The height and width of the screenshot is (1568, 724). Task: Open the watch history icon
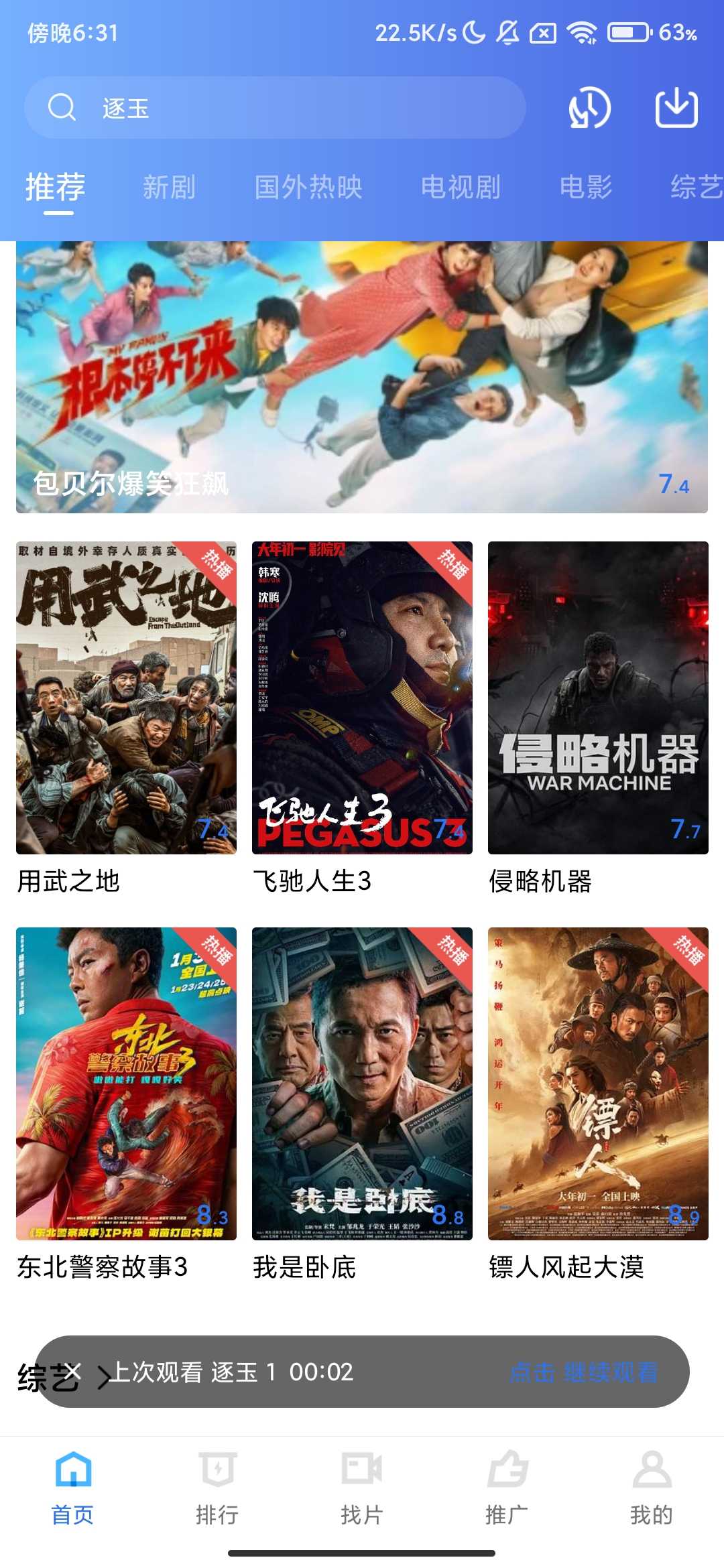coord(589,108)
